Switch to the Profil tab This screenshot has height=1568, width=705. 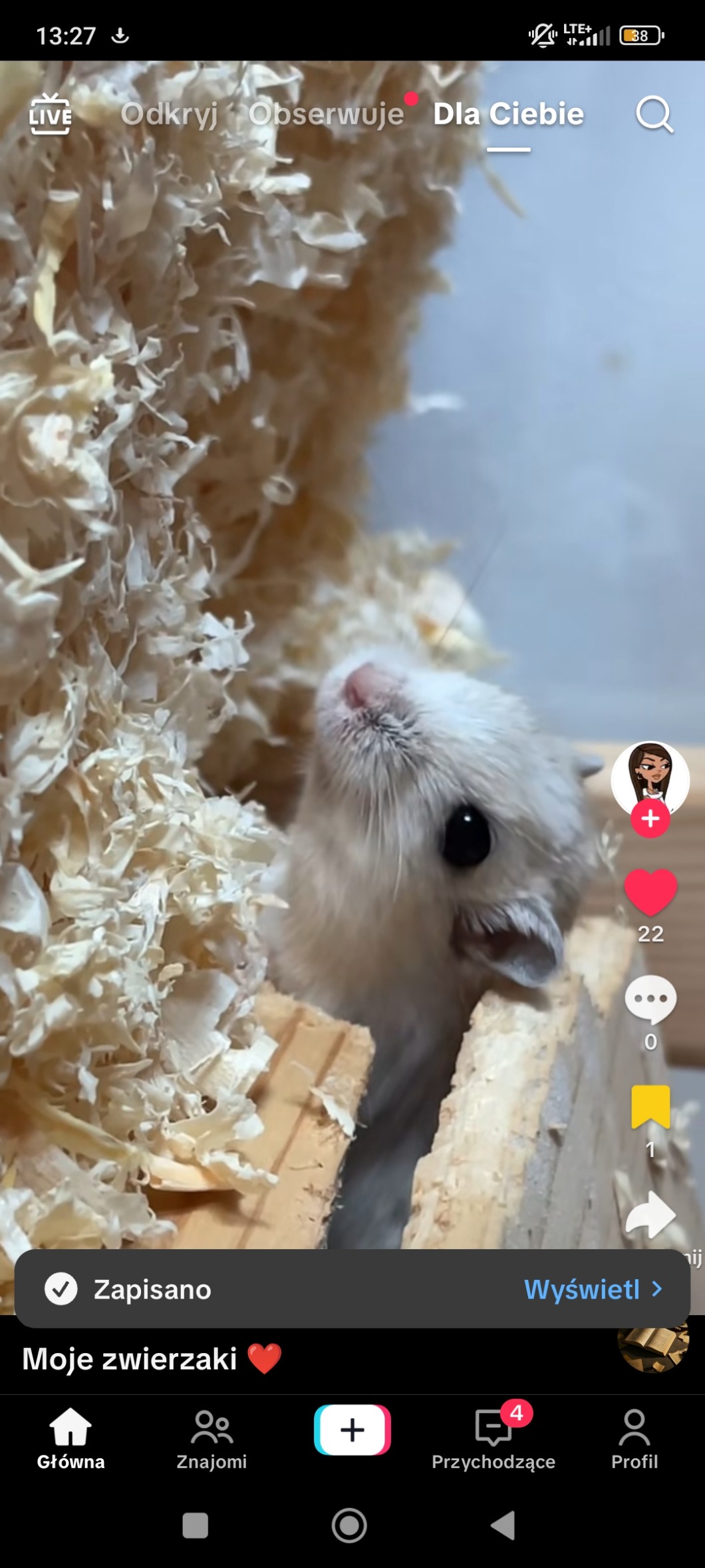(634, 1439)
